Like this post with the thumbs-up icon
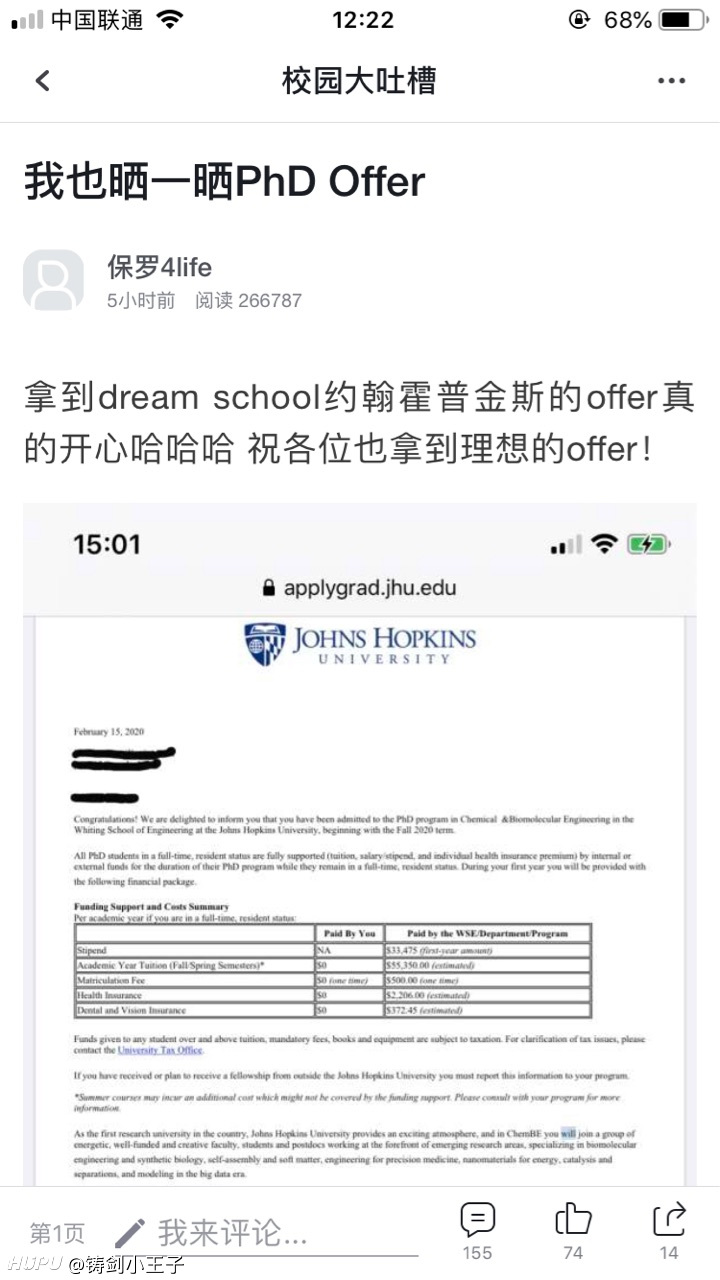720x1280 pixels. (573, 1232)
